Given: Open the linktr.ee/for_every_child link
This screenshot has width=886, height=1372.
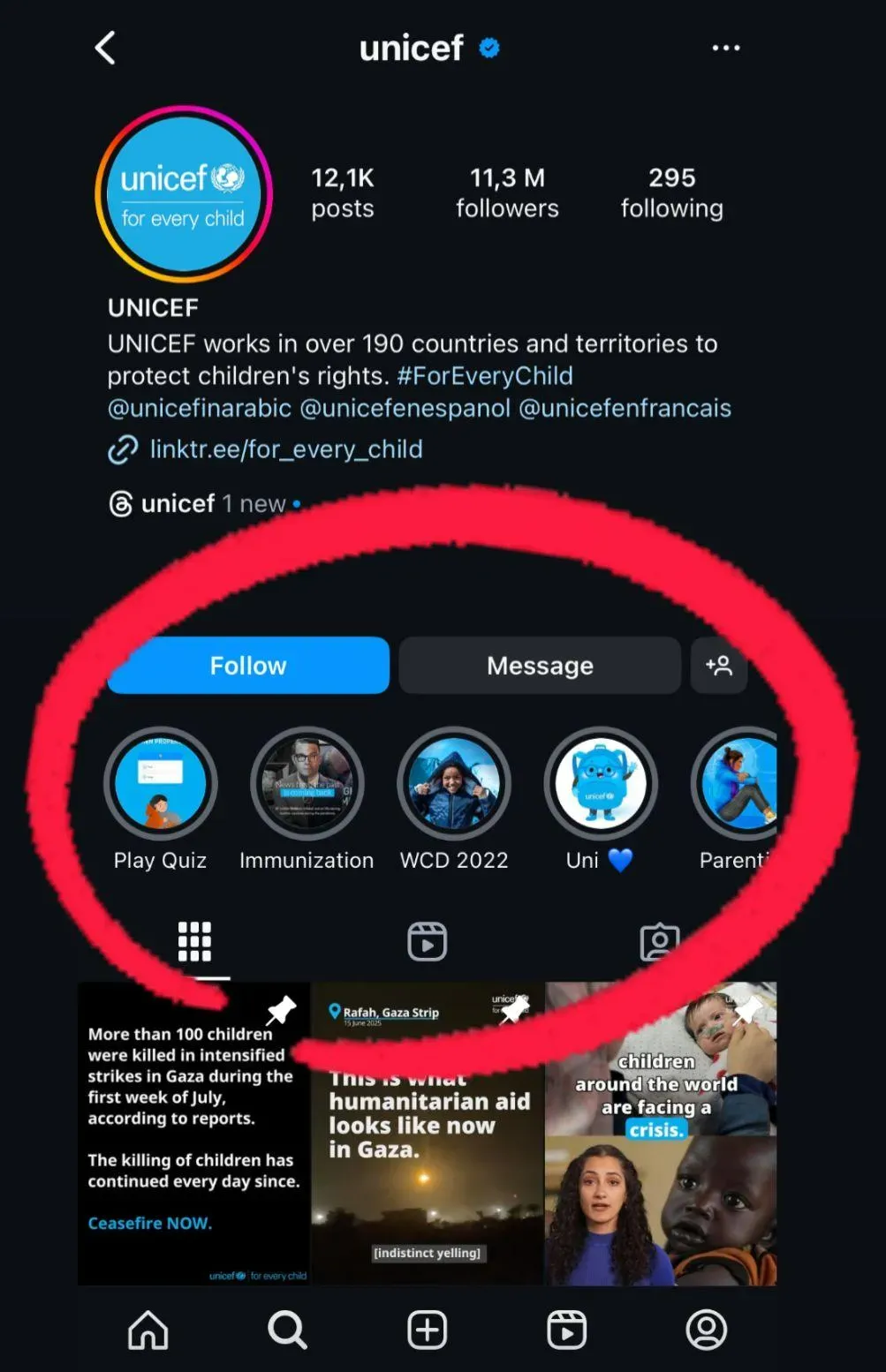Looking at the screenshot, I should (x=285, y=449).
